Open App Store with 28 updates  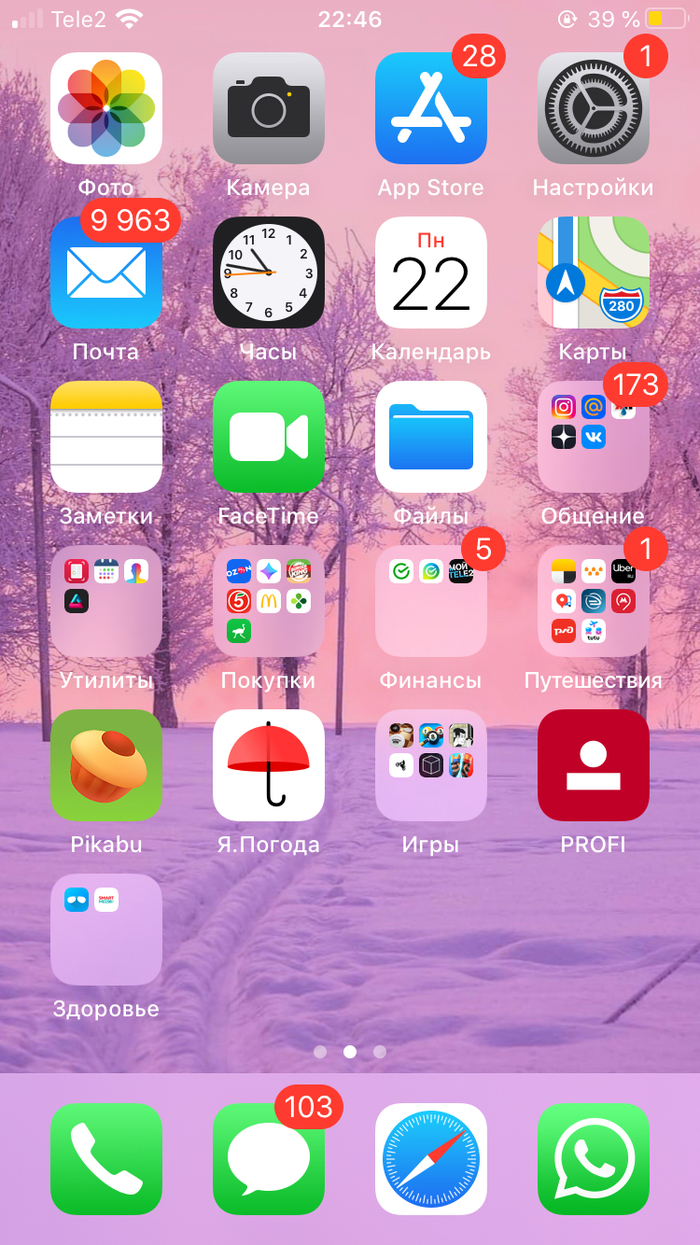pyautogui.click(x=430, y=108)
